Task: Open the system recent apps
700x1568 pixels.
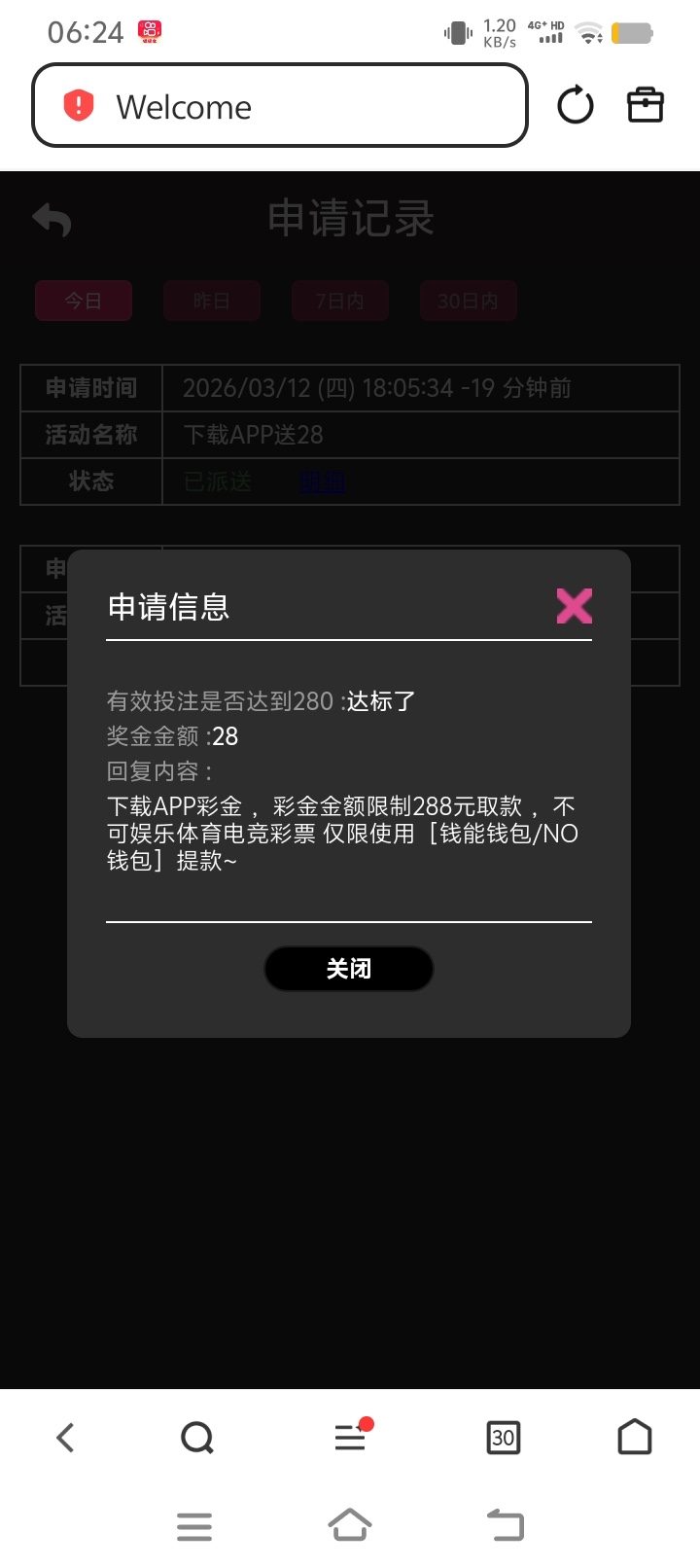Action: (194, 1525)
